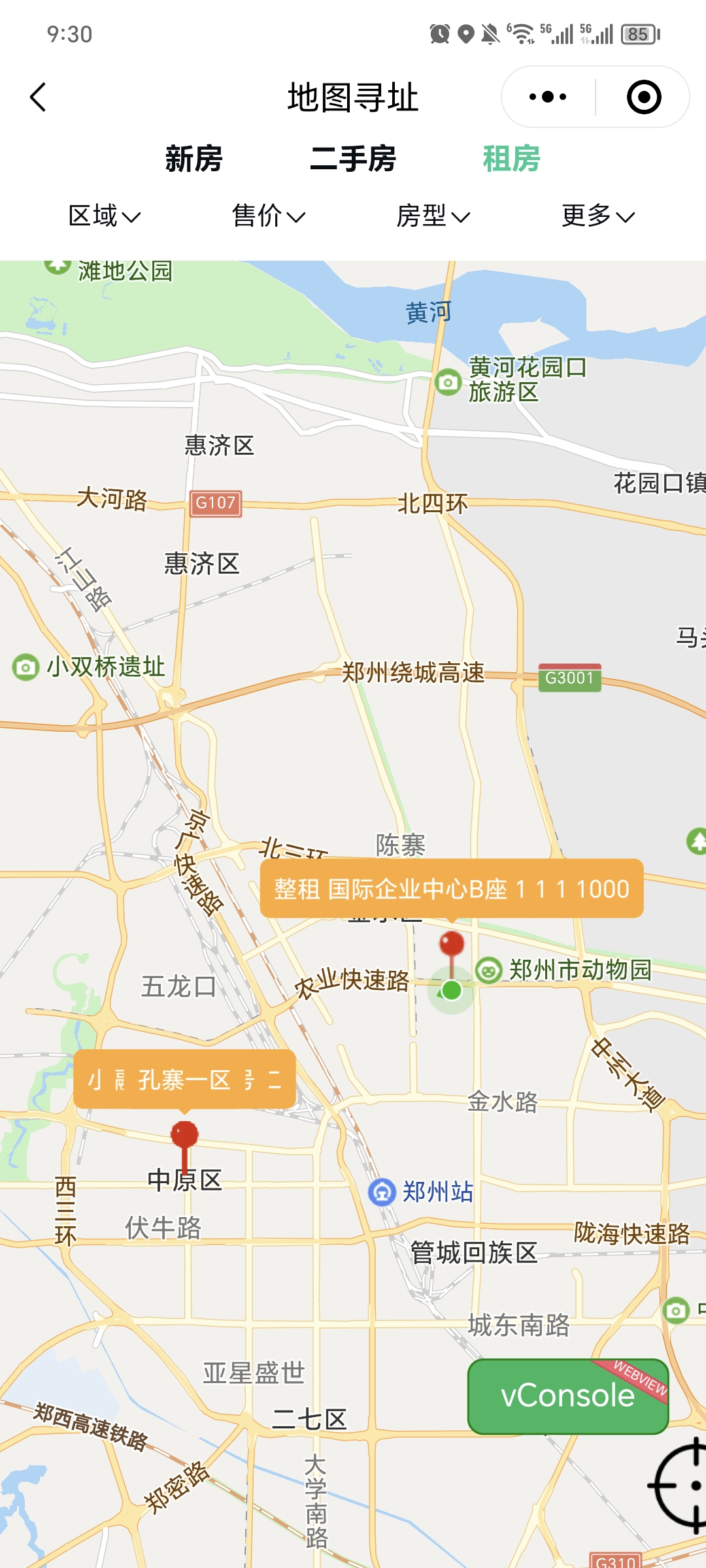
Task: Tap the 孔寨一区 listing callout
Action: click(x=184, y=1079)
